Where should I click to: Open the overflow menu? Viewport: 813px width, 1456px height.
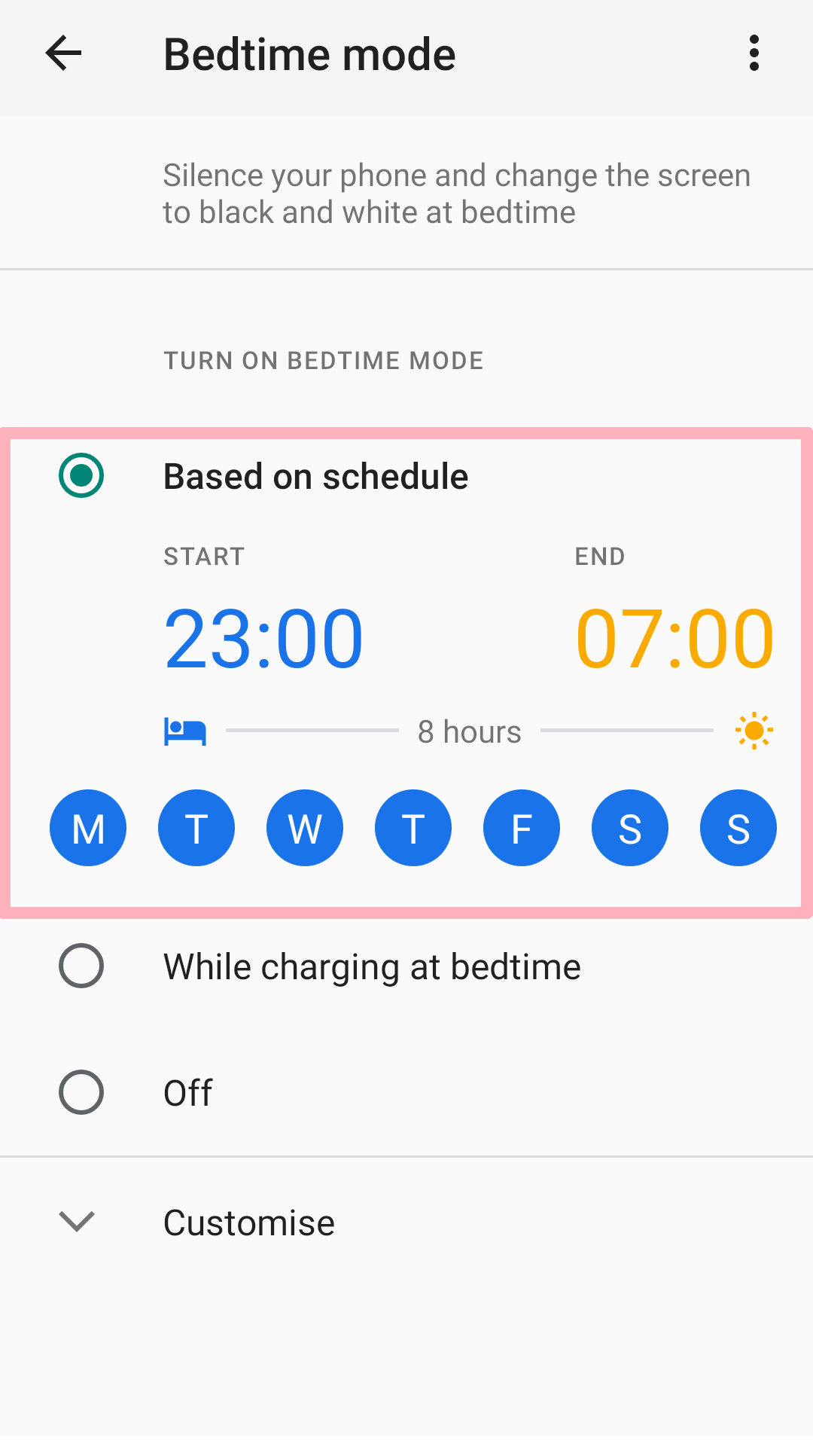754,53
